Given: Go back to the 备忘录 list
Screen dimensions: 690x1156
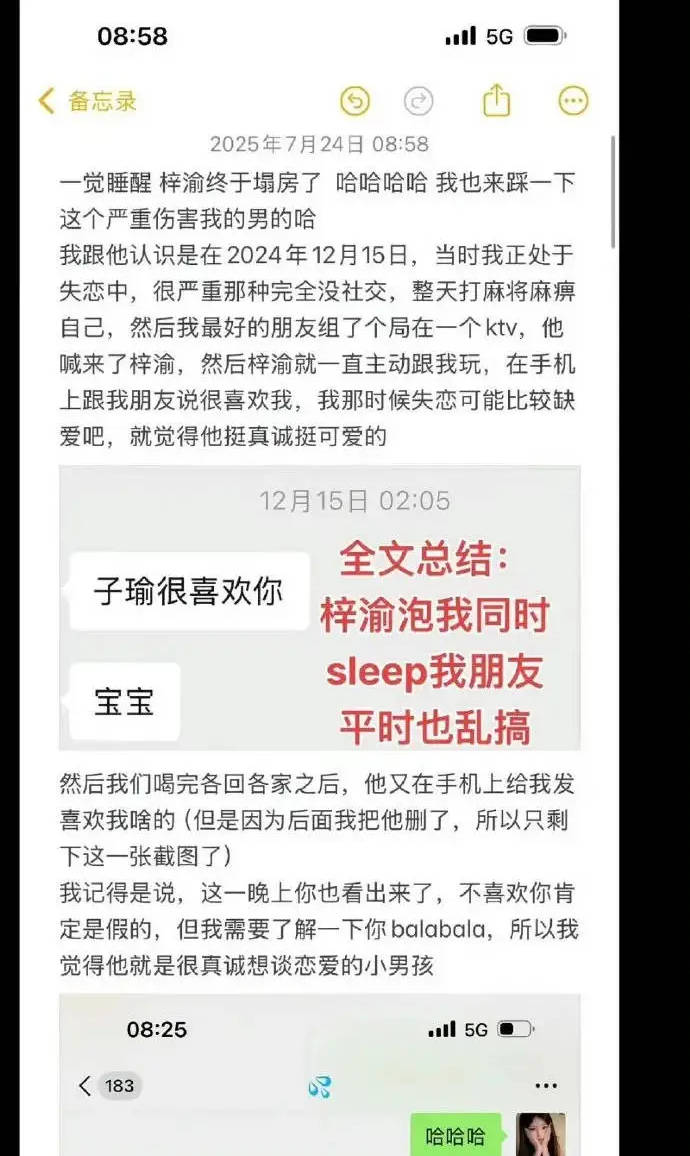Looking at the screenshot, I should (x=87, y=101).
